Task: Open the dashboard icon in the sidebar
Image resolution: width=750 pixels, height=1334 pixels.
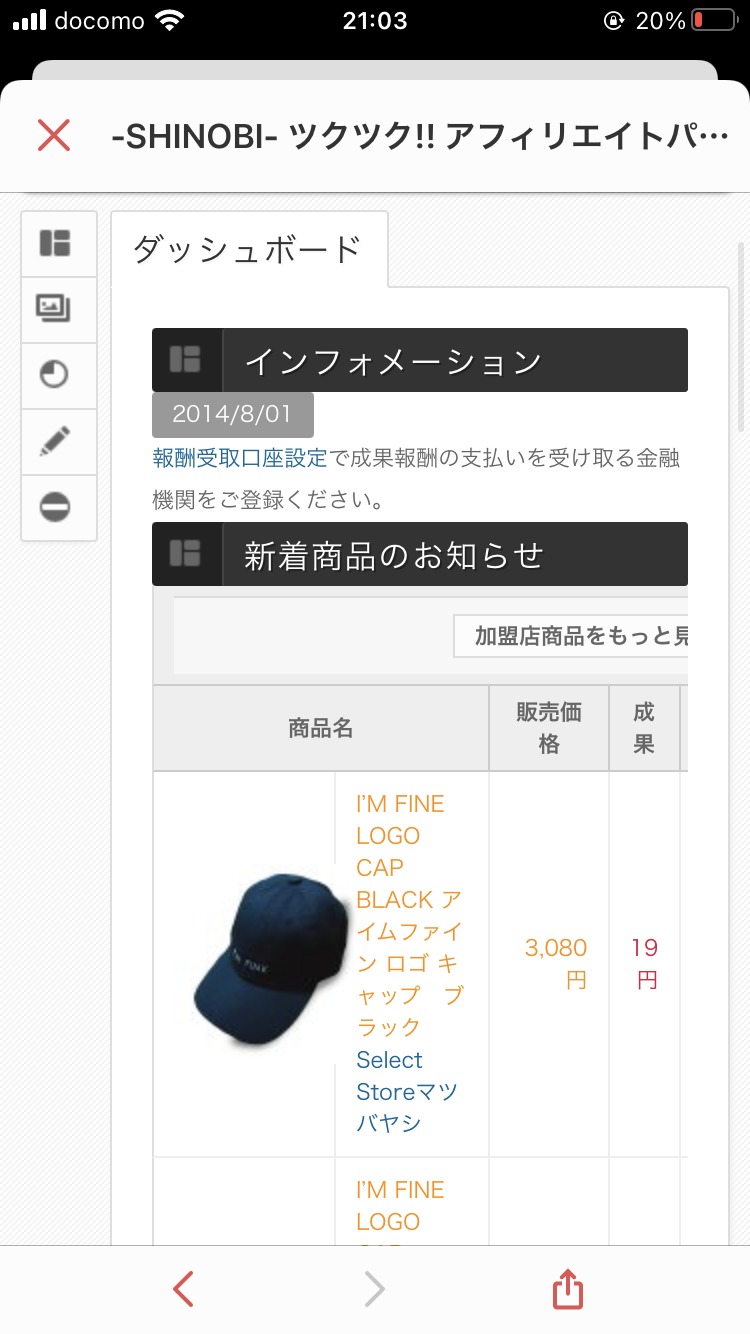Action: pos(55,243)
